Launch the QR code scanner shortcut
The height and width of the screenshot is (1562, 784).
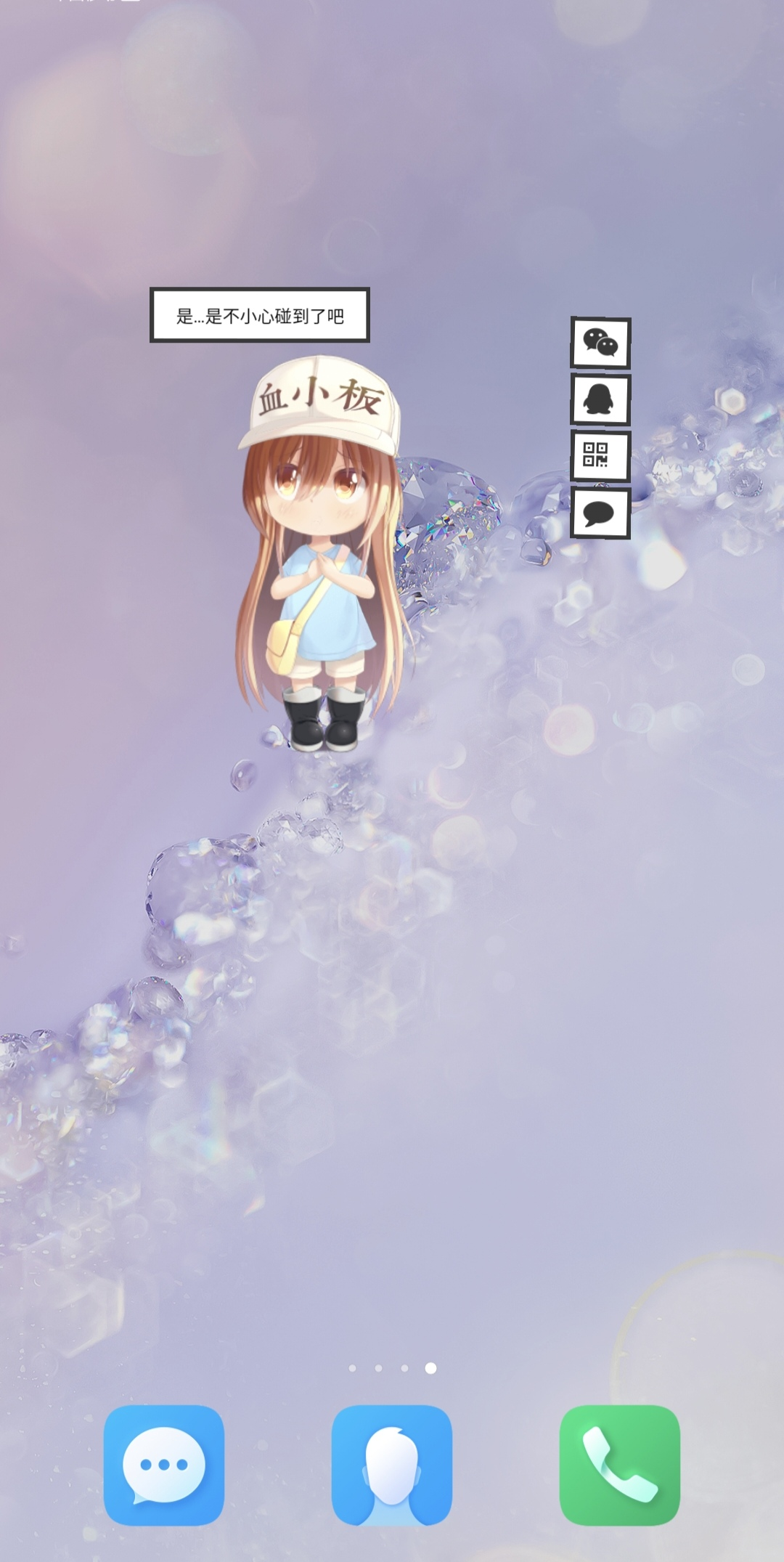point(600,456)
